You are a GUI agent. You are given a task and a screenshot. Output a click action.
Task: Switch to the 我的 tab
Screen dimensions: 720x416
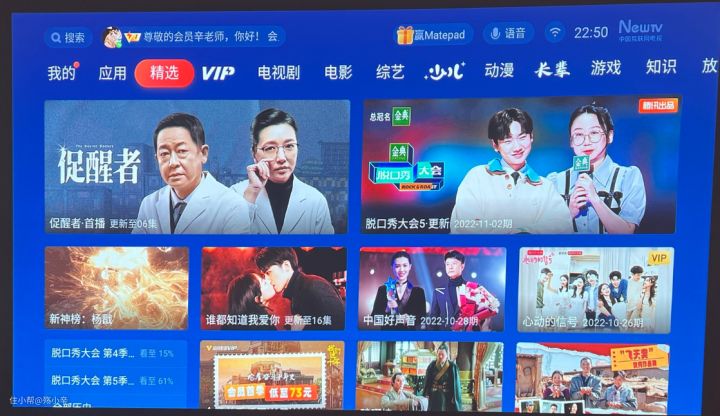[x=61, y=73]
